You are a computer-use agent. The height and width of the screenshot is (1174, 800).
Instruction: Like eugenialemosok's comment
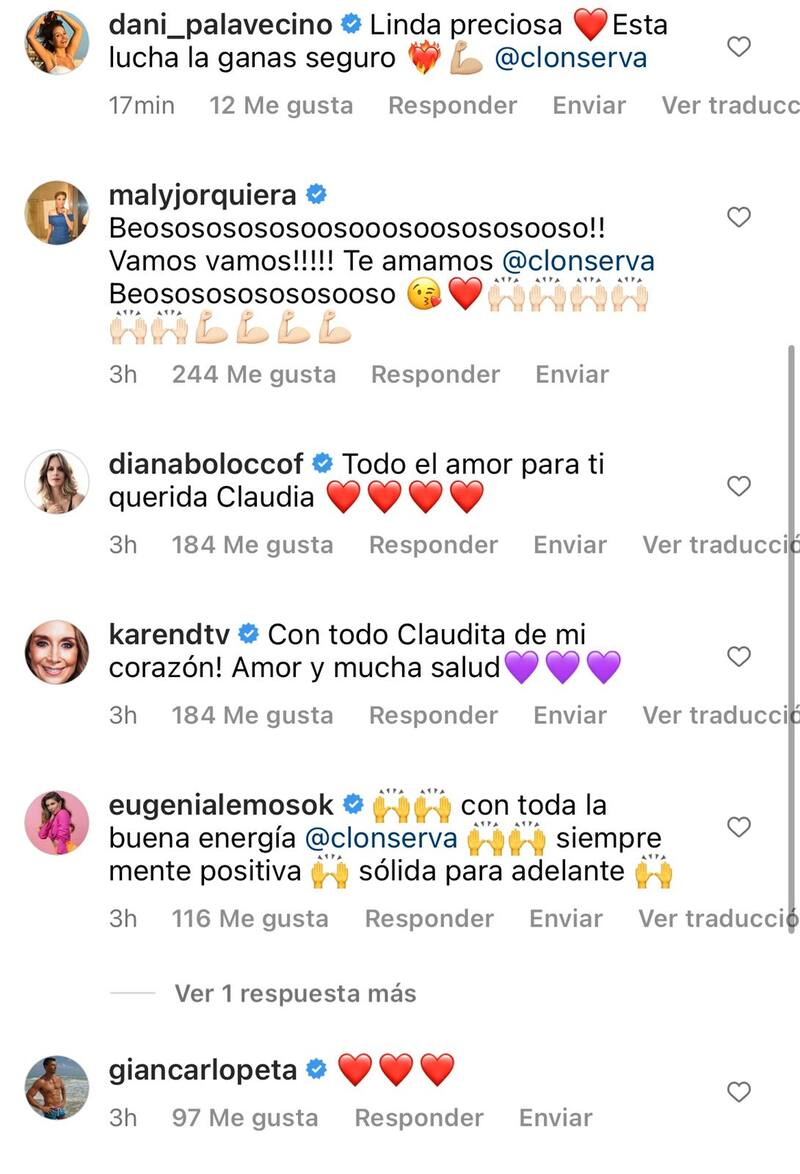click(x=738, y=827)
